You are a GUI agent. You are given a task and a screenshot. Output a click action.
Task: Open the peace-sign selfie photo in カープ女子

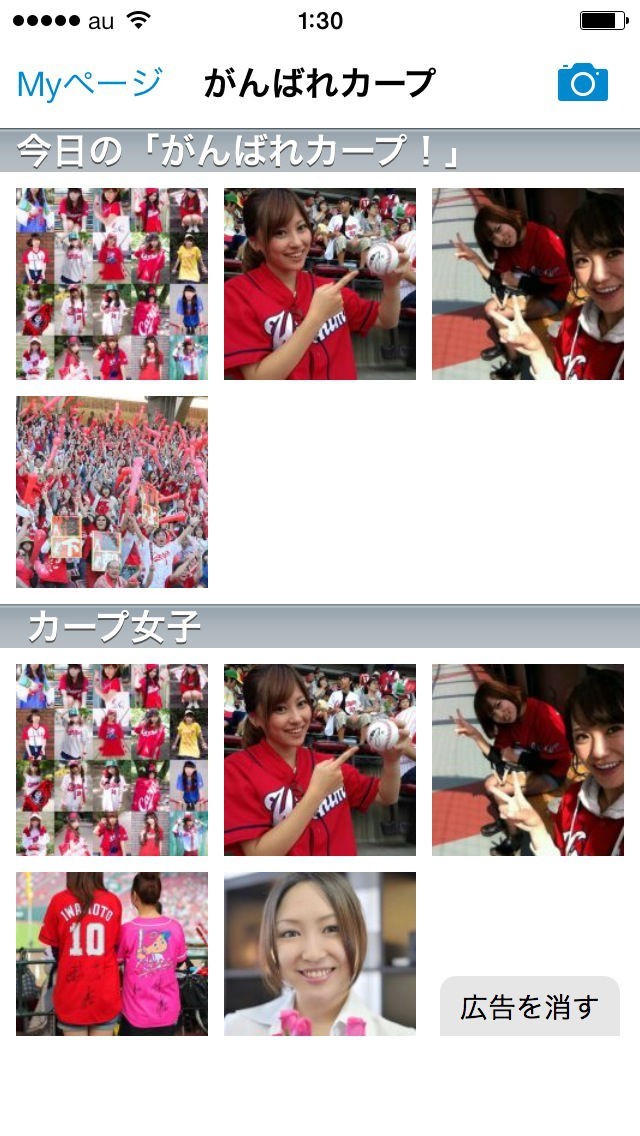tap(528, 760)
